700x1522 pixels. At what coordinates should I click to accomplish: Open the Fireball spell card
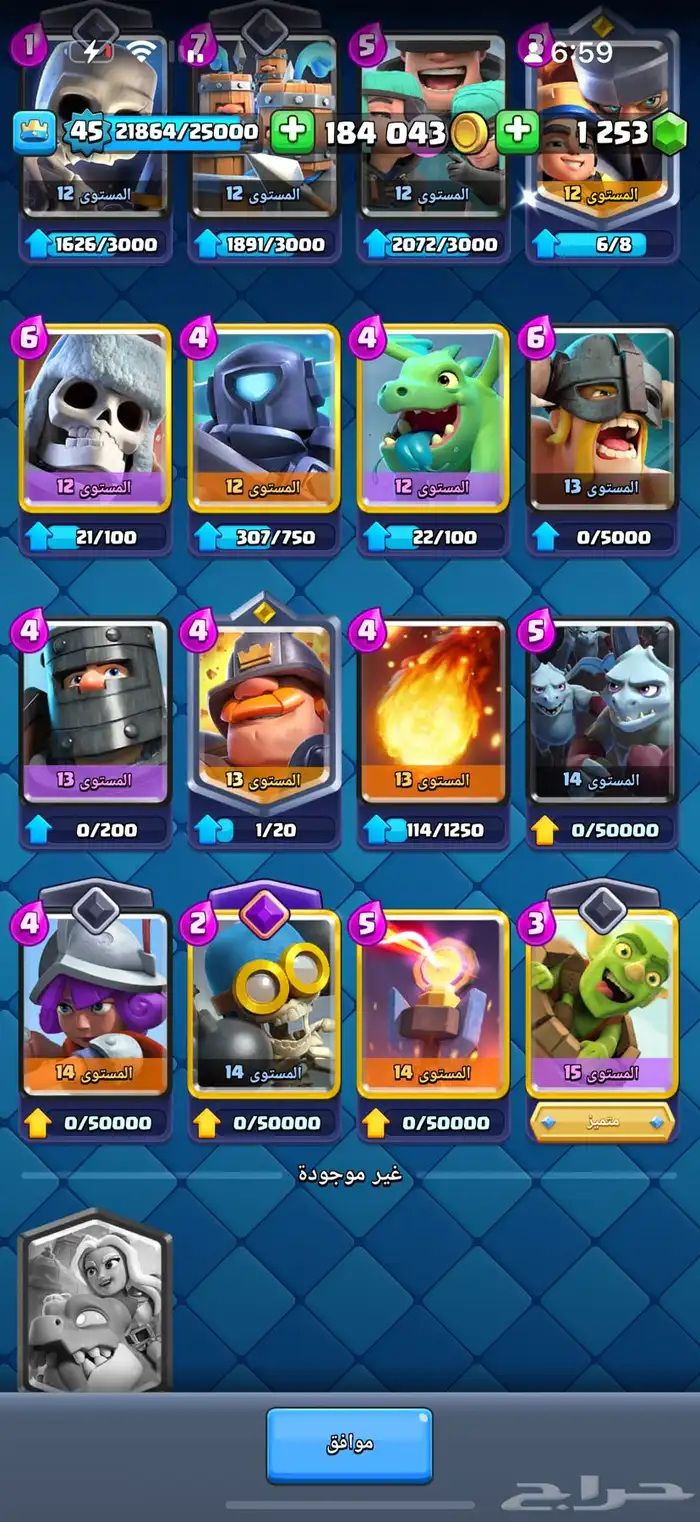pyautogui.click(x=434, y=712)
